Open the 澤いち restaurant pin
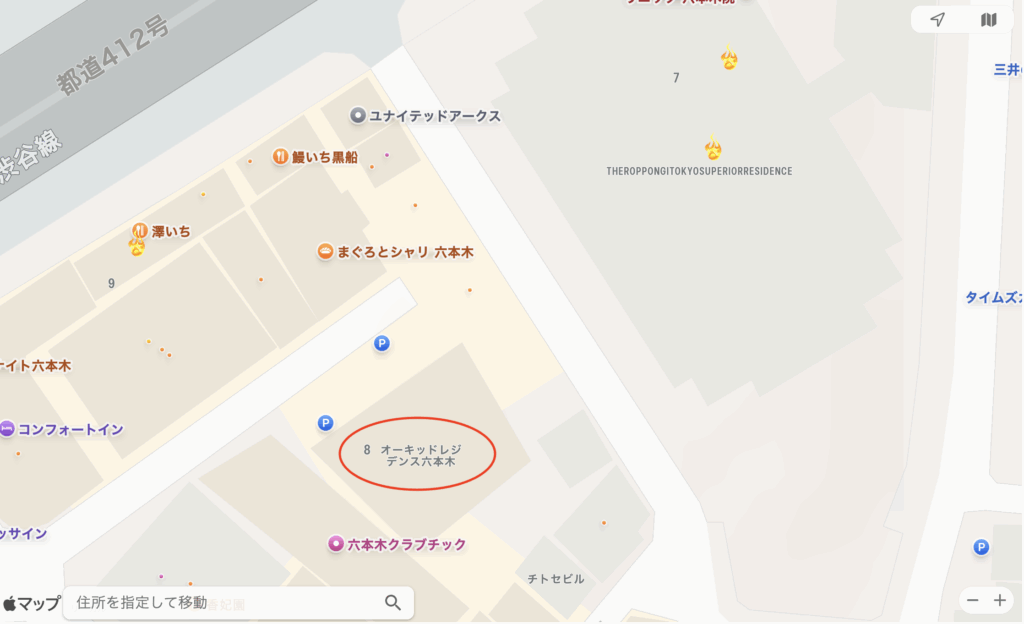1024x624 pixels. pyautogui.click(x=141, y=231)
